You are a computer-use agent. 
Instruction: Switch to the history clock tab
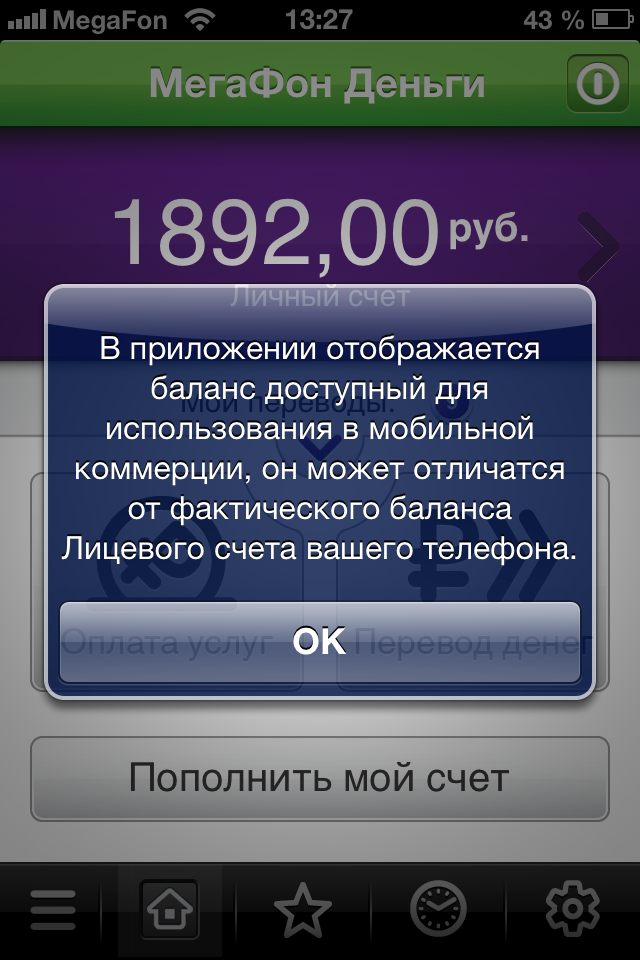pos(438,910)
